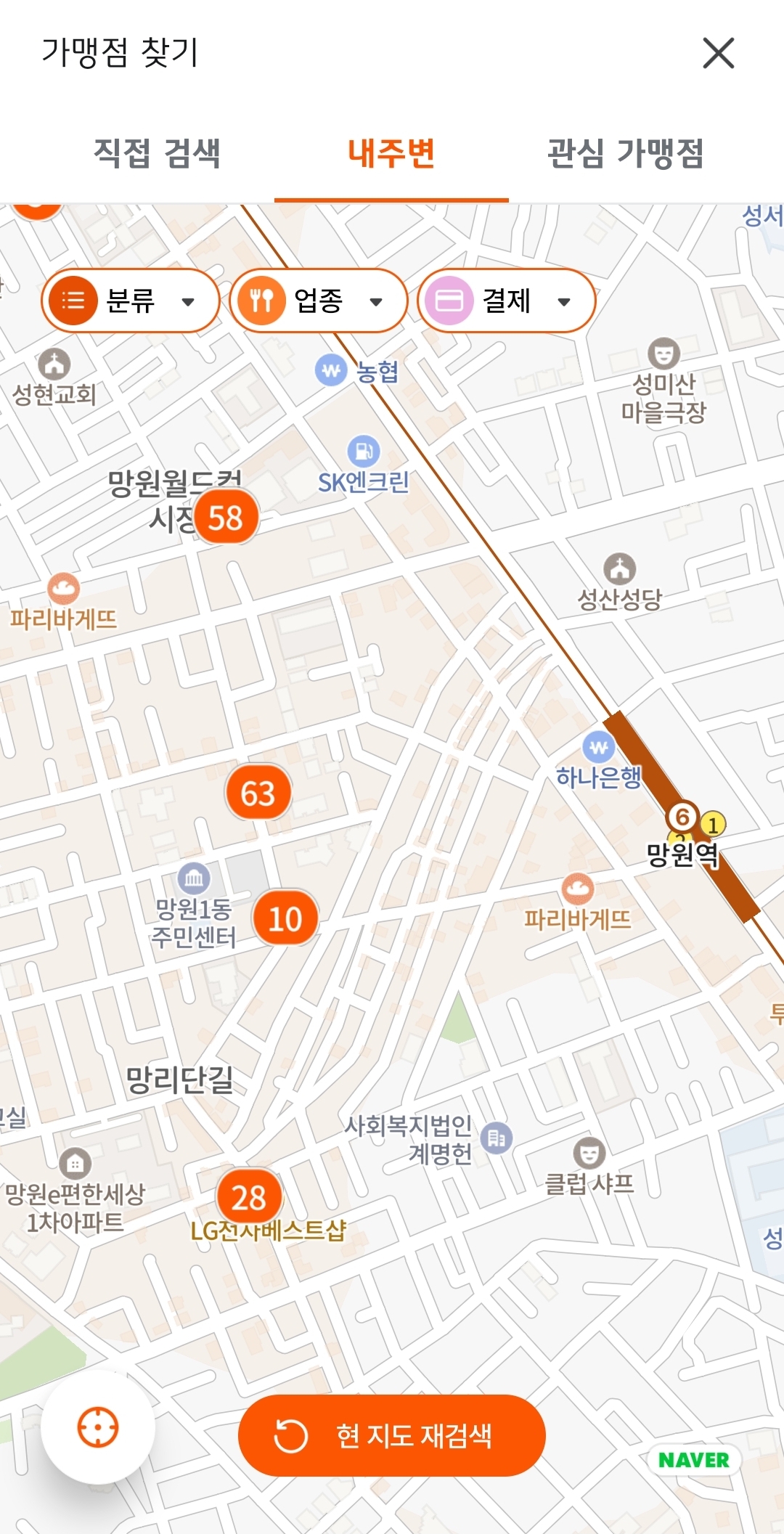Expand the 업종 category dropdown
784x1534 pixels.
(377, 301)
